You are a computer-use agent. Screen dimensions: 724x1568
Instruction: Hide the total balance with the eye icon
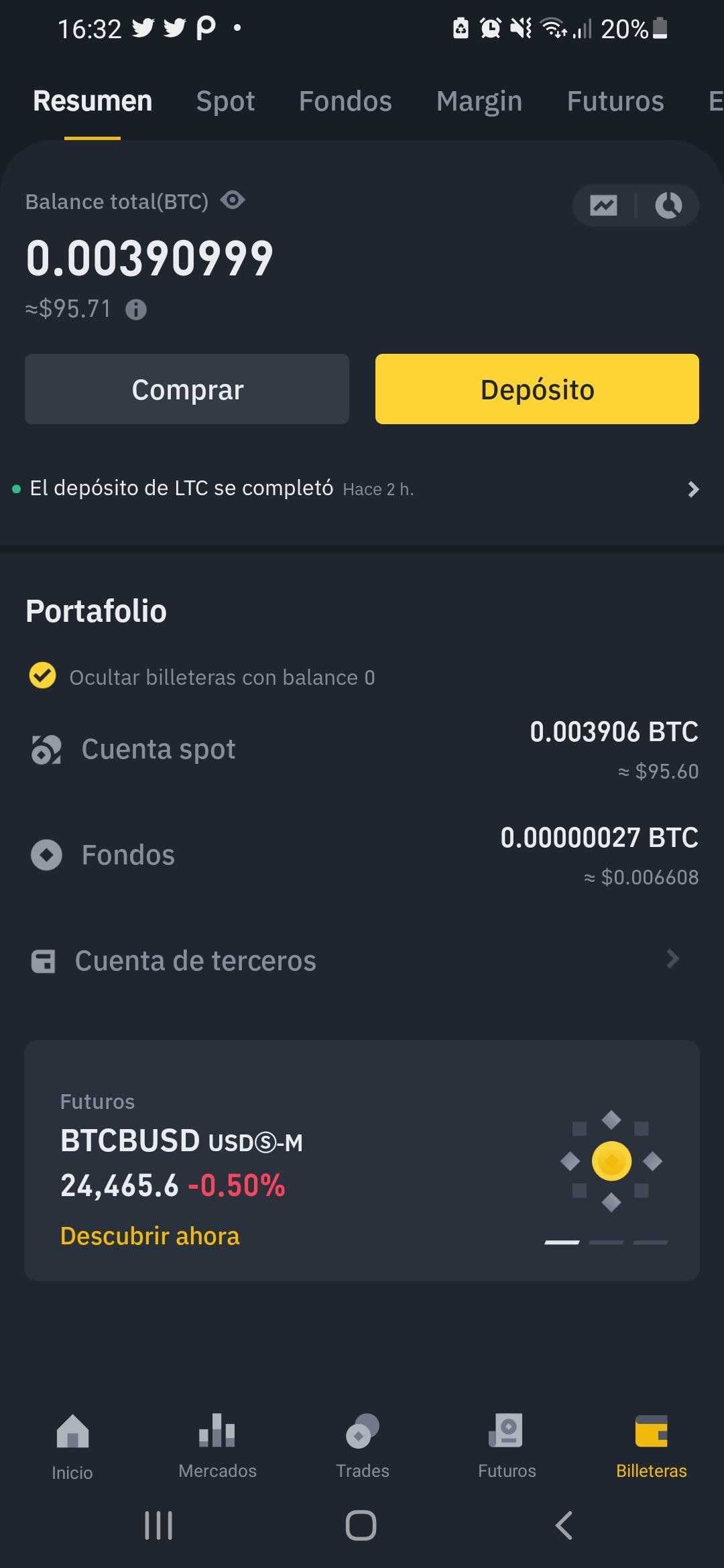(233, 200)
